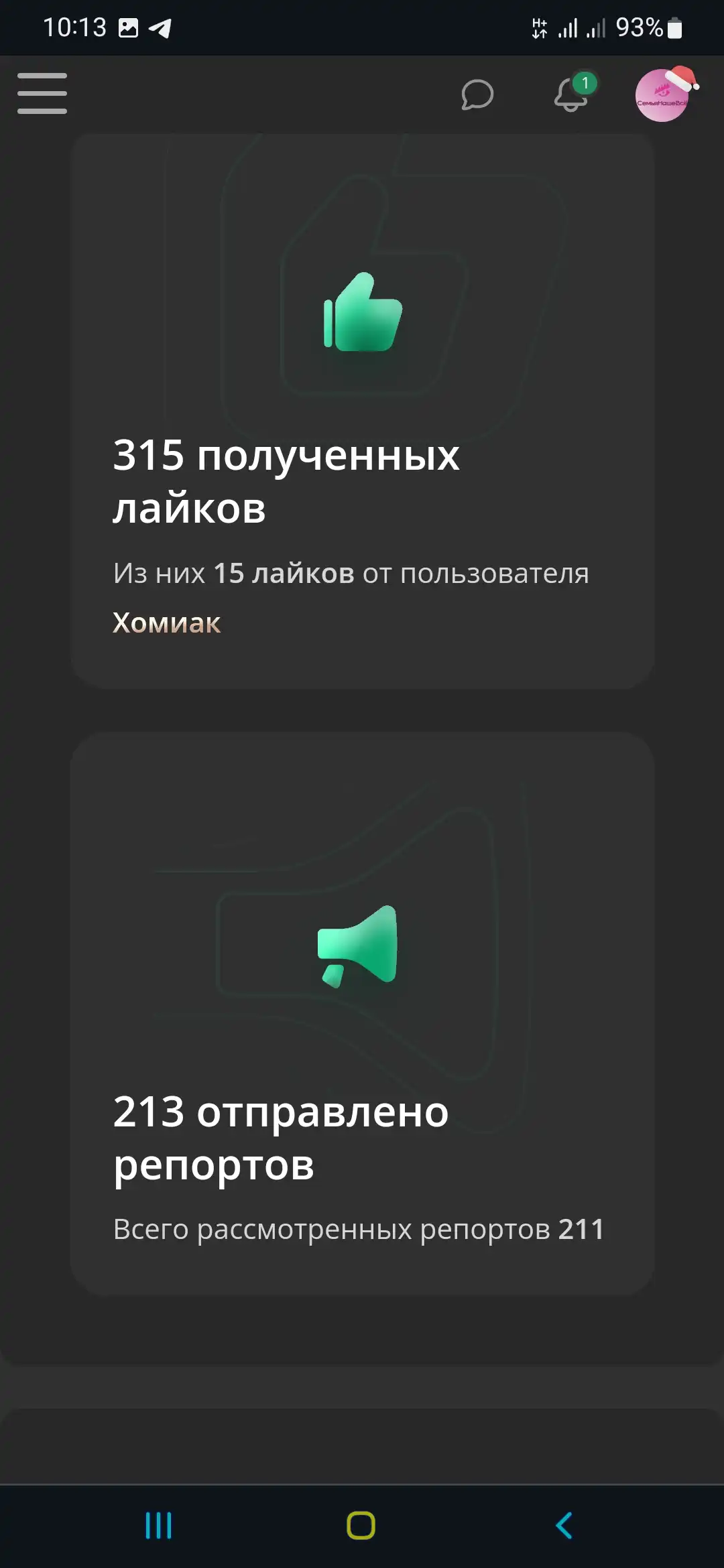Open the messages chat bubble icon
Viewport: 724px width, 1568px height.
(477, 94)
